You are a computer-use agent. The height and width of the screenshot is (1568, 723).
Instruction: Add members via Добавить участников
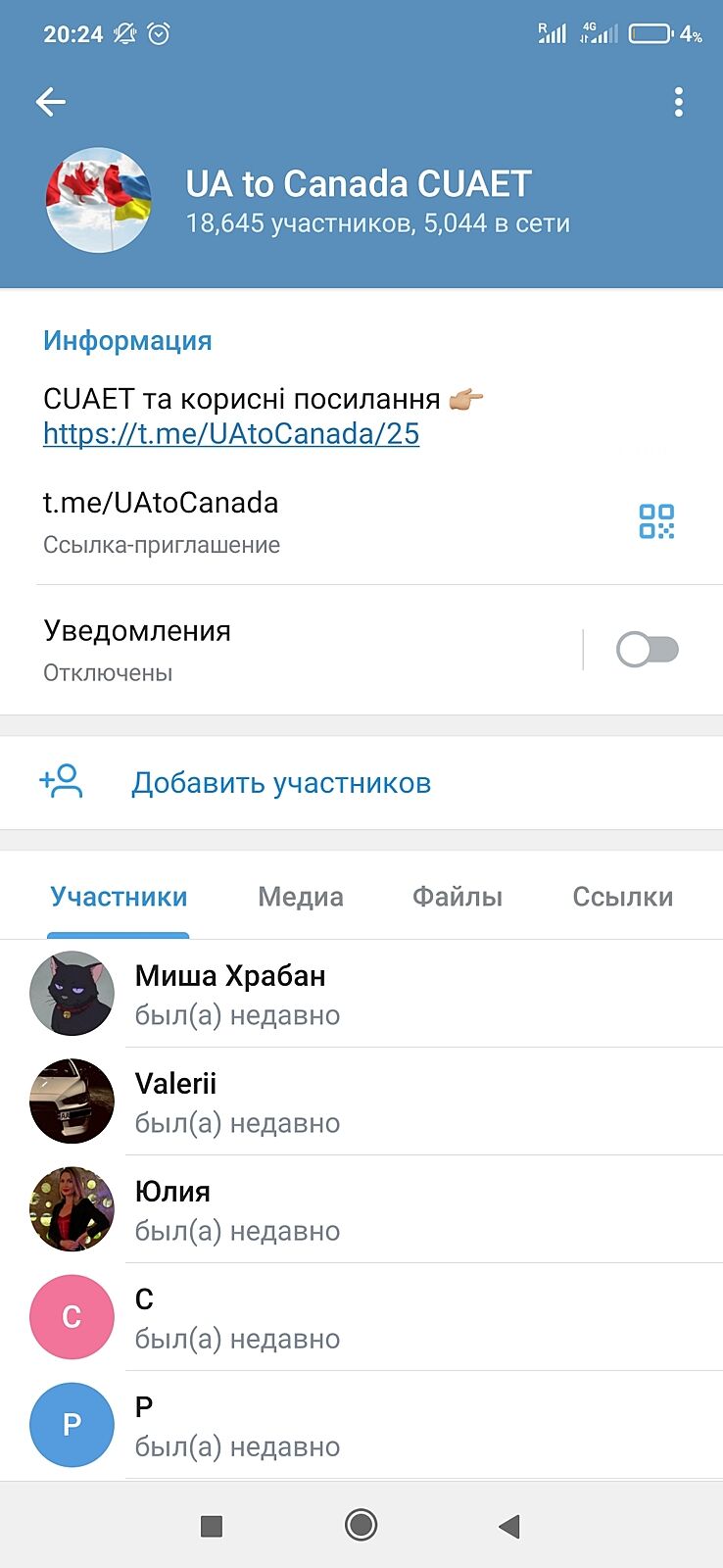click(281, 783)
